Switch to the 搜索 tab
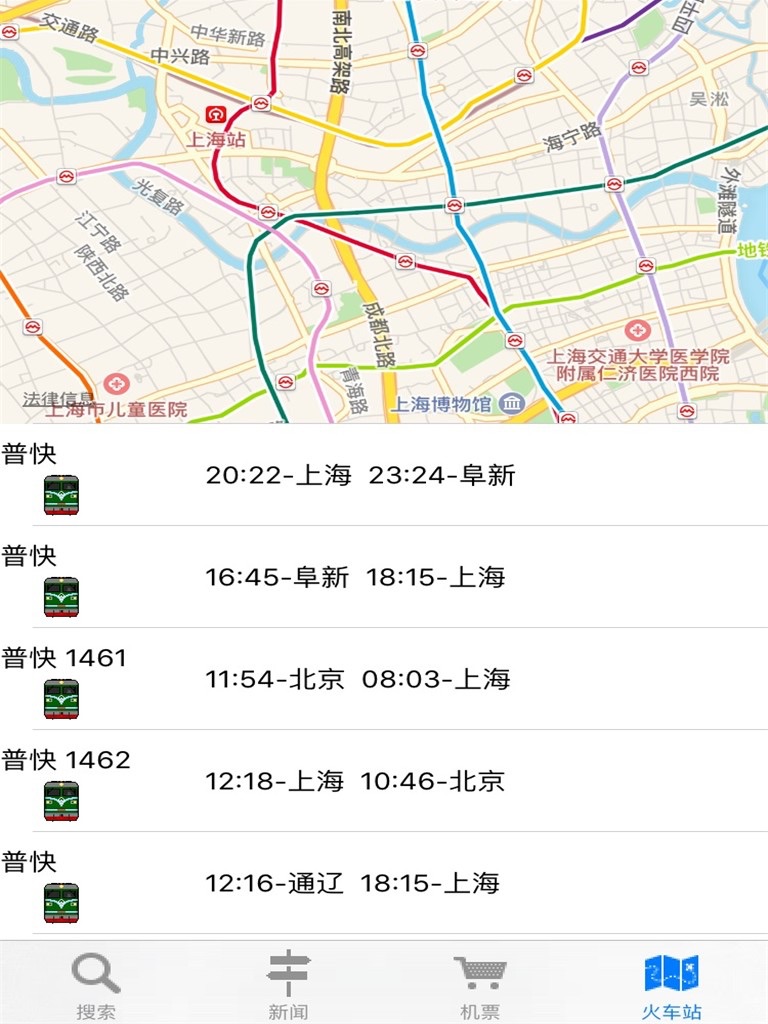 (96, 984)
